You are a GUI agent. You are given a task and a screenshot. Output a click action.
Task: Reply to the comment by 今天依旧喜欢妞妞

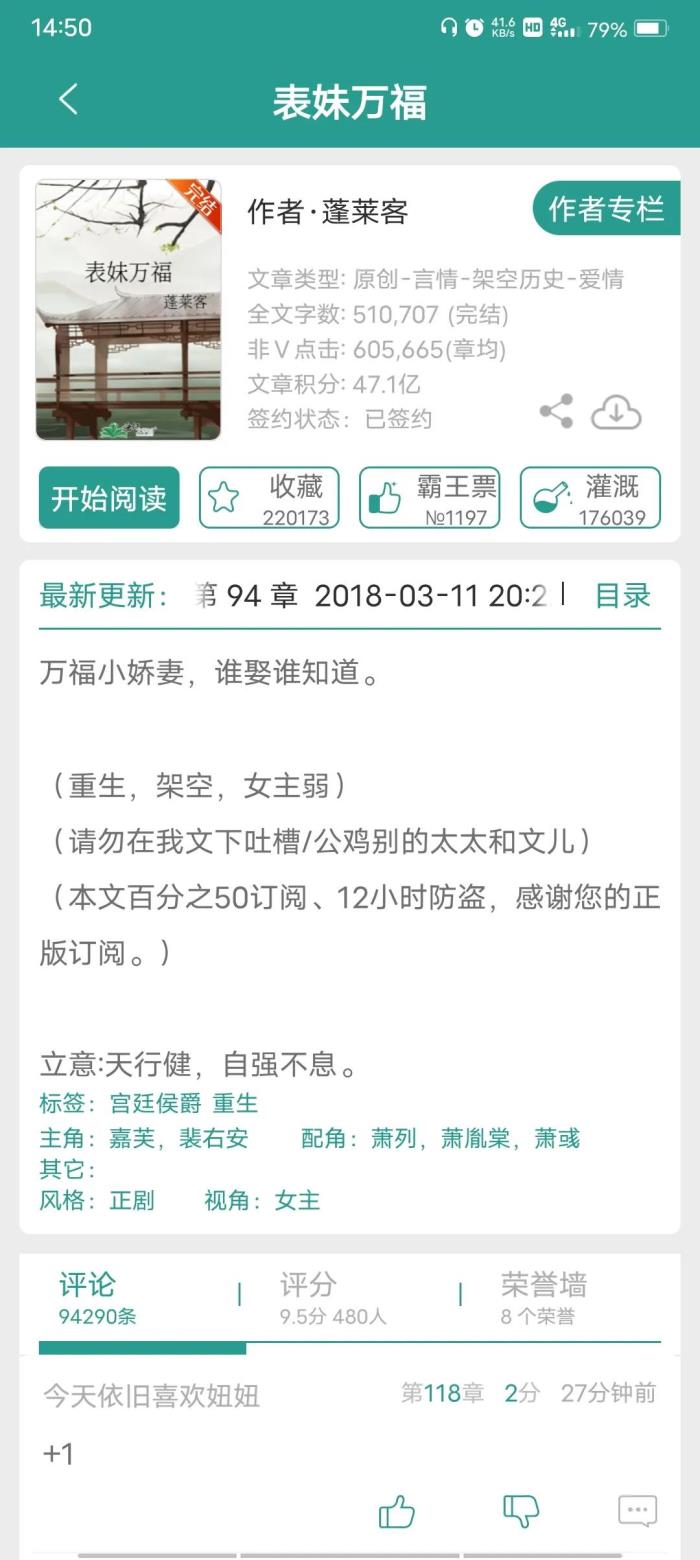click(637, 1511)
